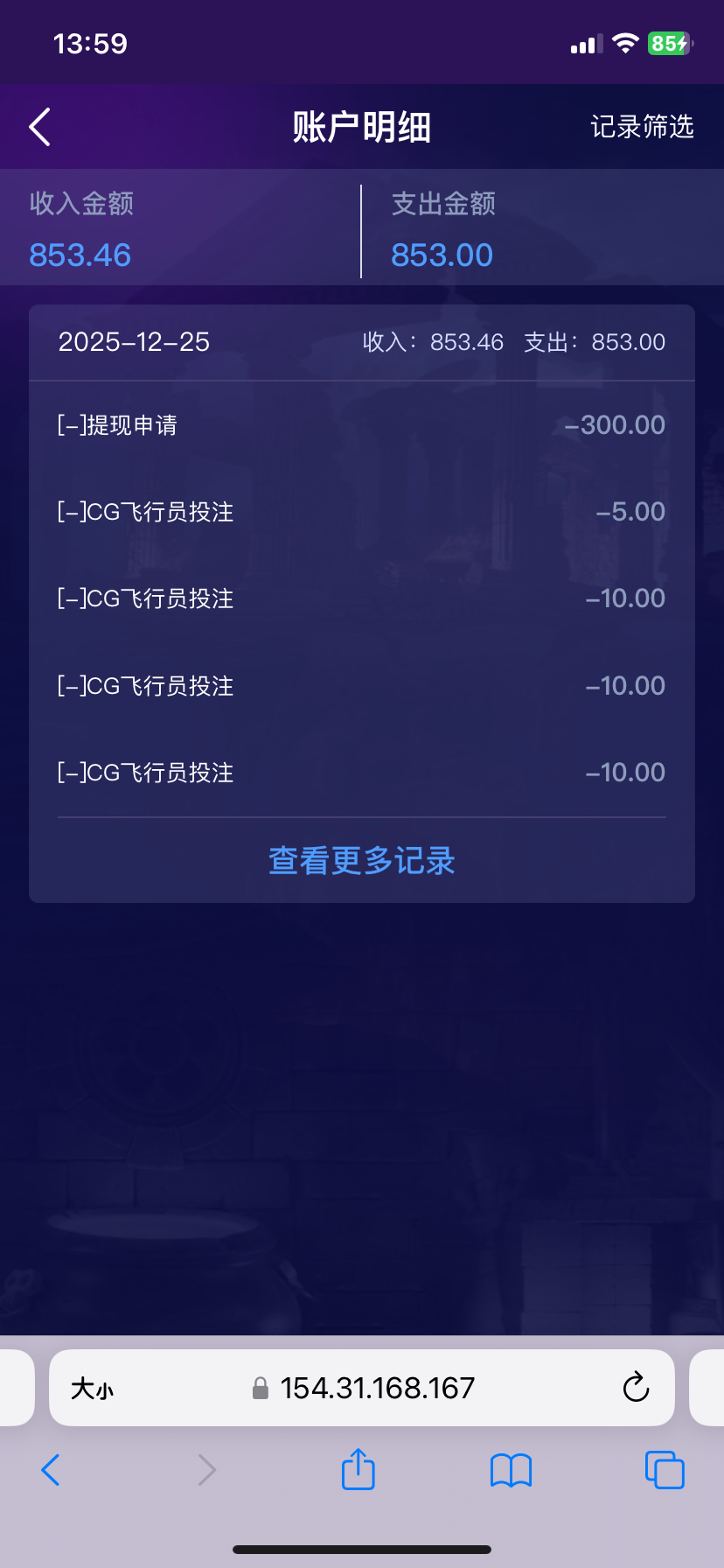Screen dimensions: 724x1568
Task: Open Safari bookmarks
Action: [512, 1470]
